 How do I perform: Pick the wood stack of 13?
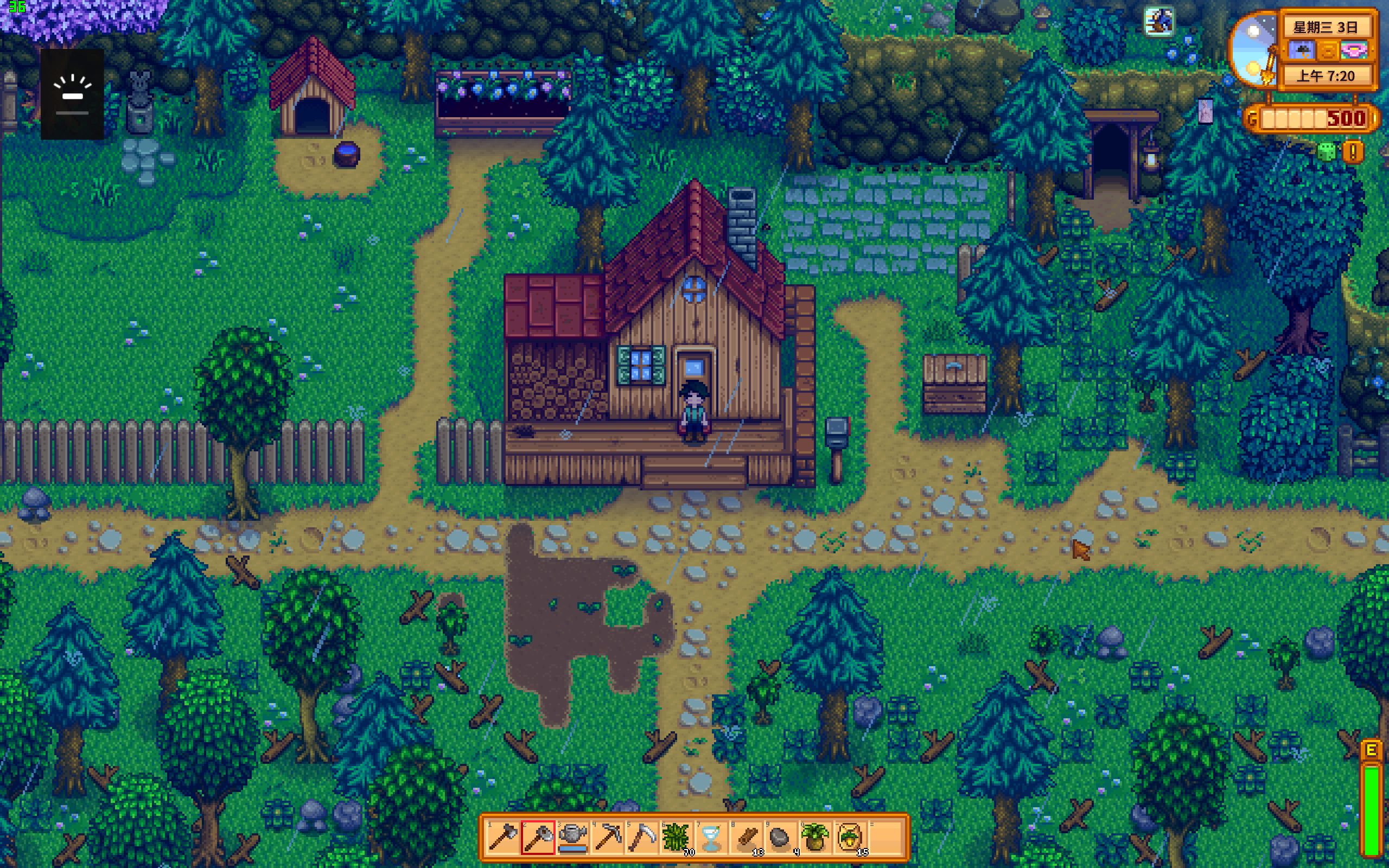[x=746, y=838]
